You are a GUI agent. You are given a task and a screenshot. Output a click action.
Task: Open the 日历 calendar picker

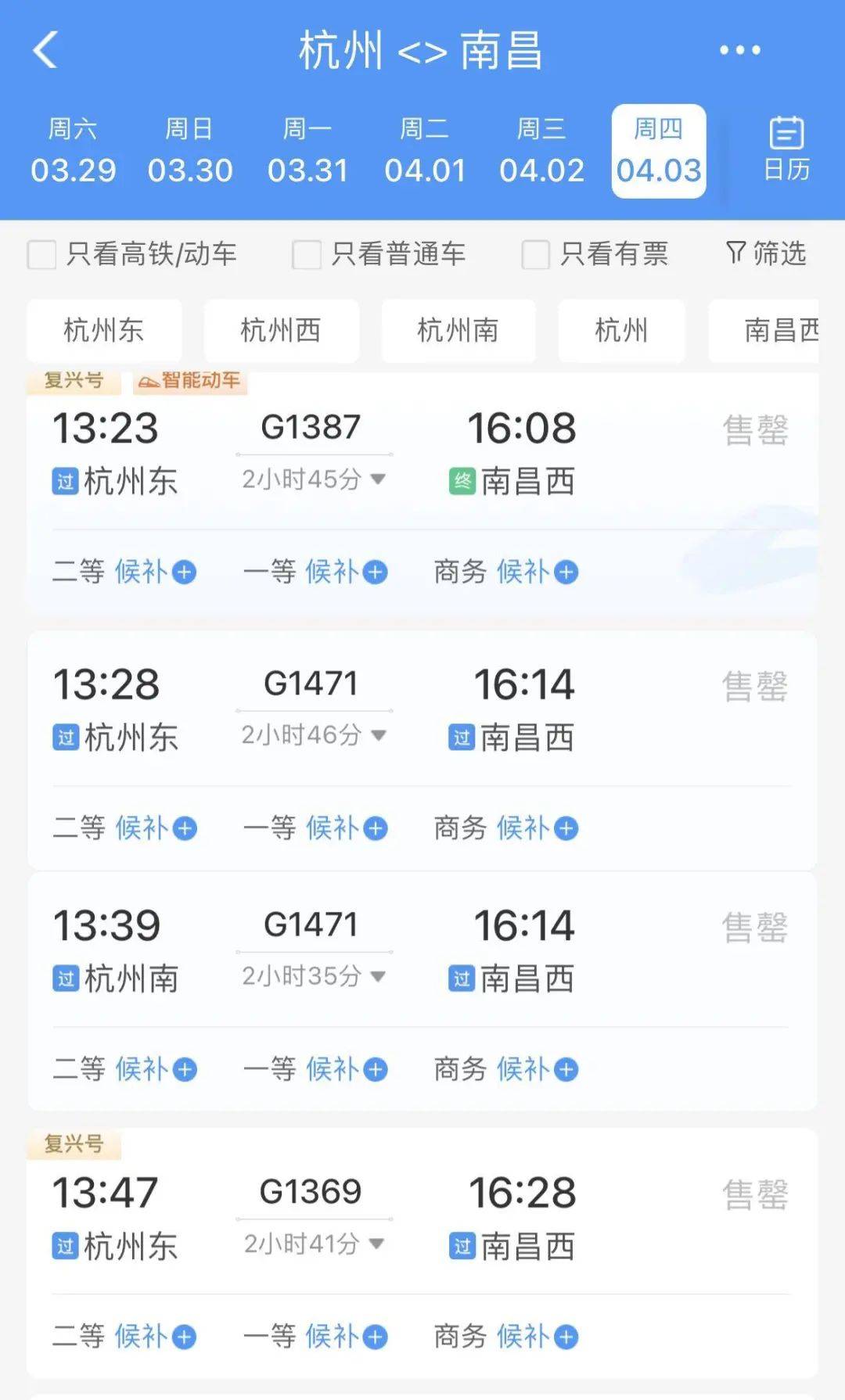[x=786, y=149]
